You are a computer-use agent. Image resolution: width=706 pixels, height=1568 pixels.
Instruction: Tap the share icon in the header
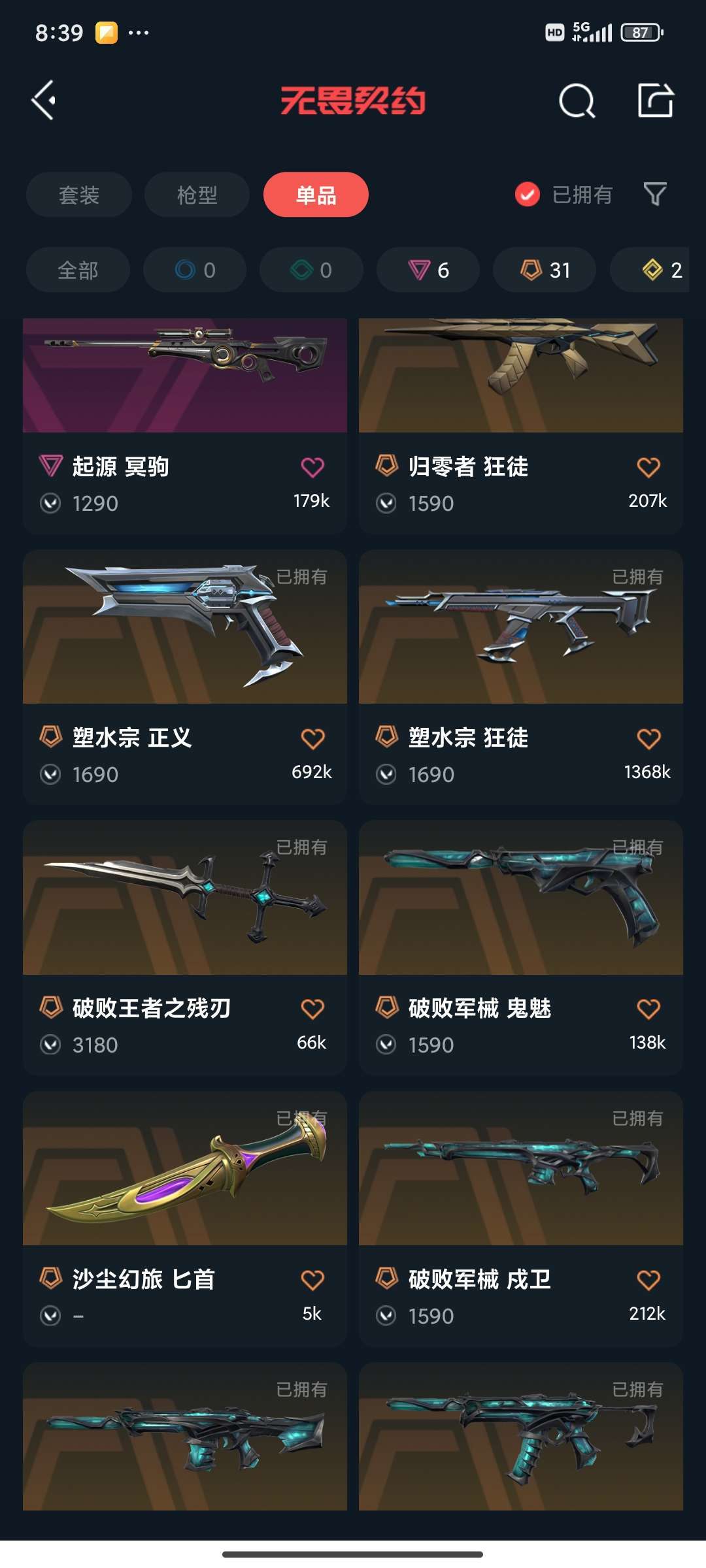coord(656,101)
